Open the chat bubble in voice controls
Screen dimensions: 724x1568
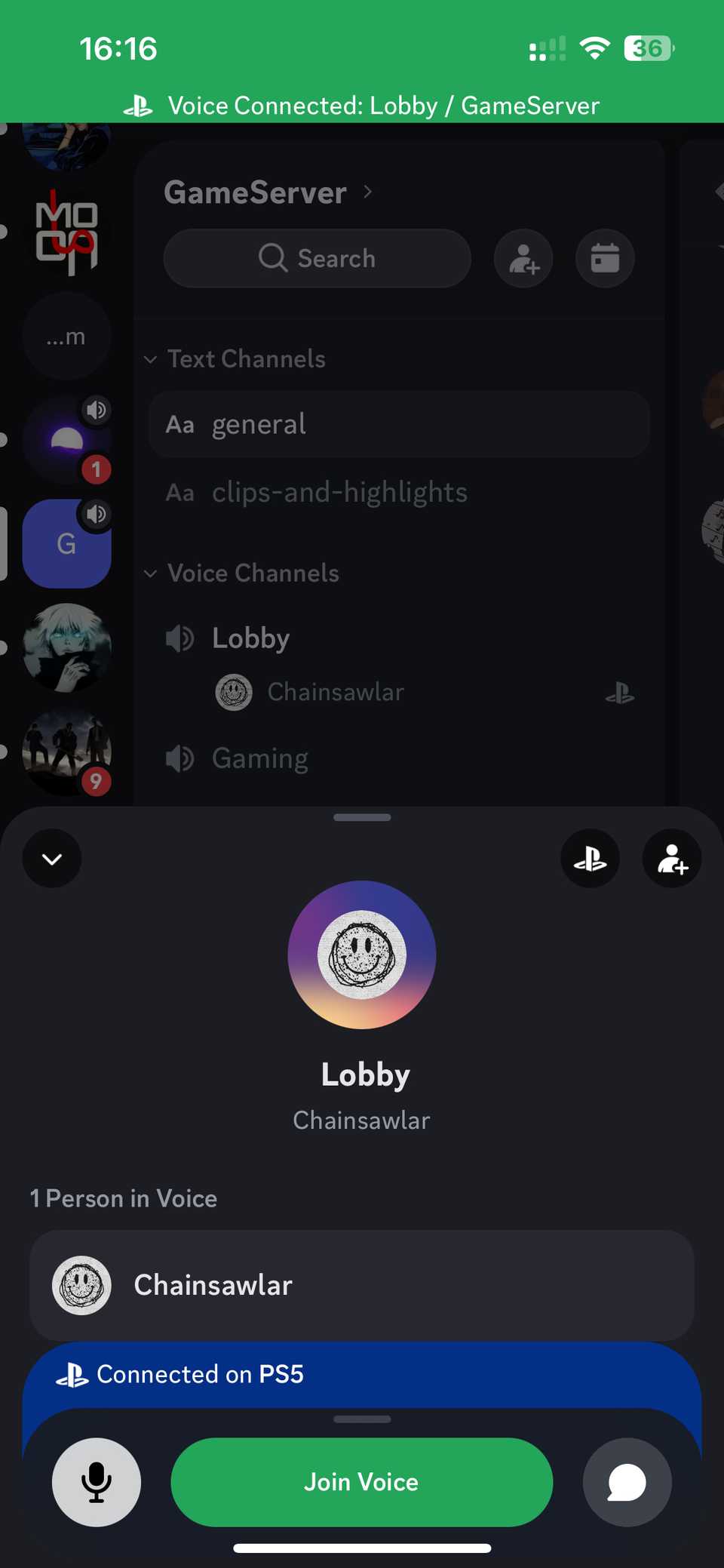(627, 1481)
